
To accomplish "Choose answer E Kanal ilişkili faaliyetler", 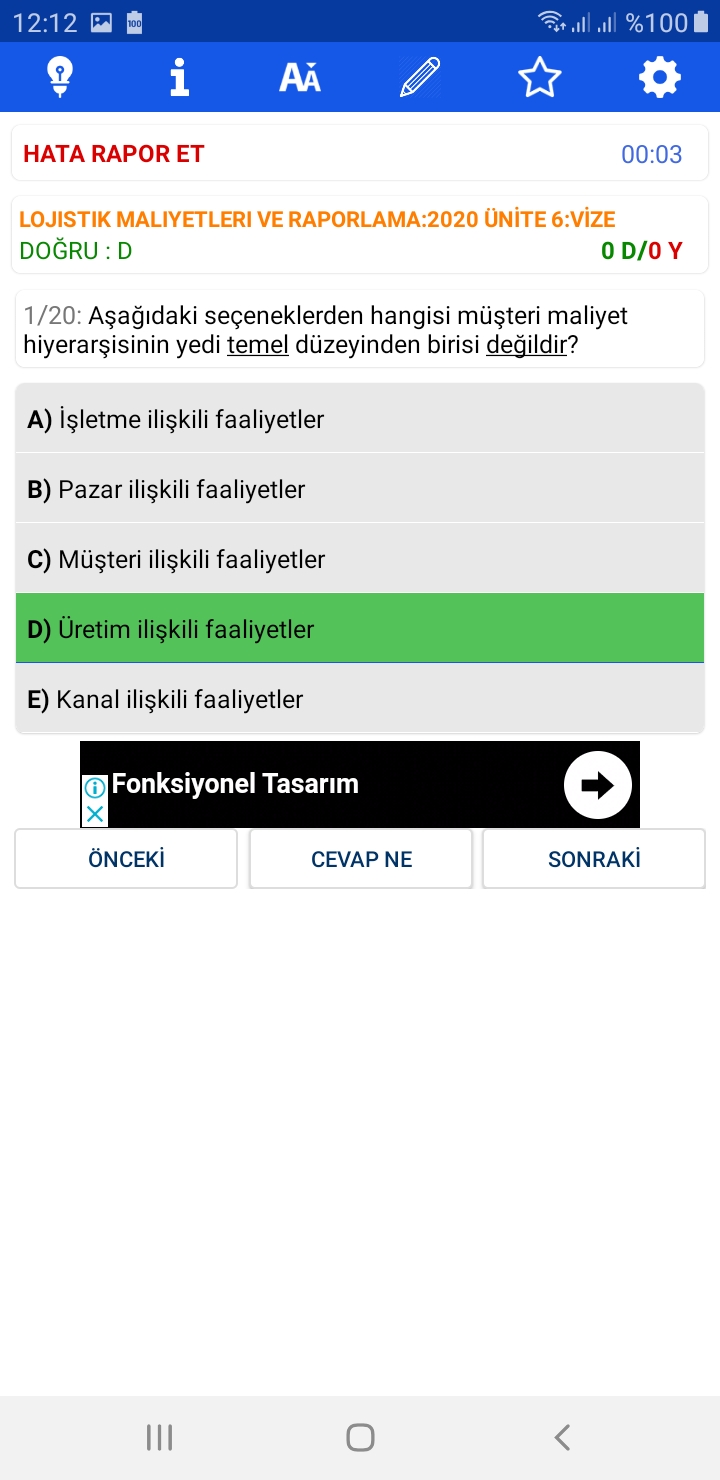I will point(360,699).
